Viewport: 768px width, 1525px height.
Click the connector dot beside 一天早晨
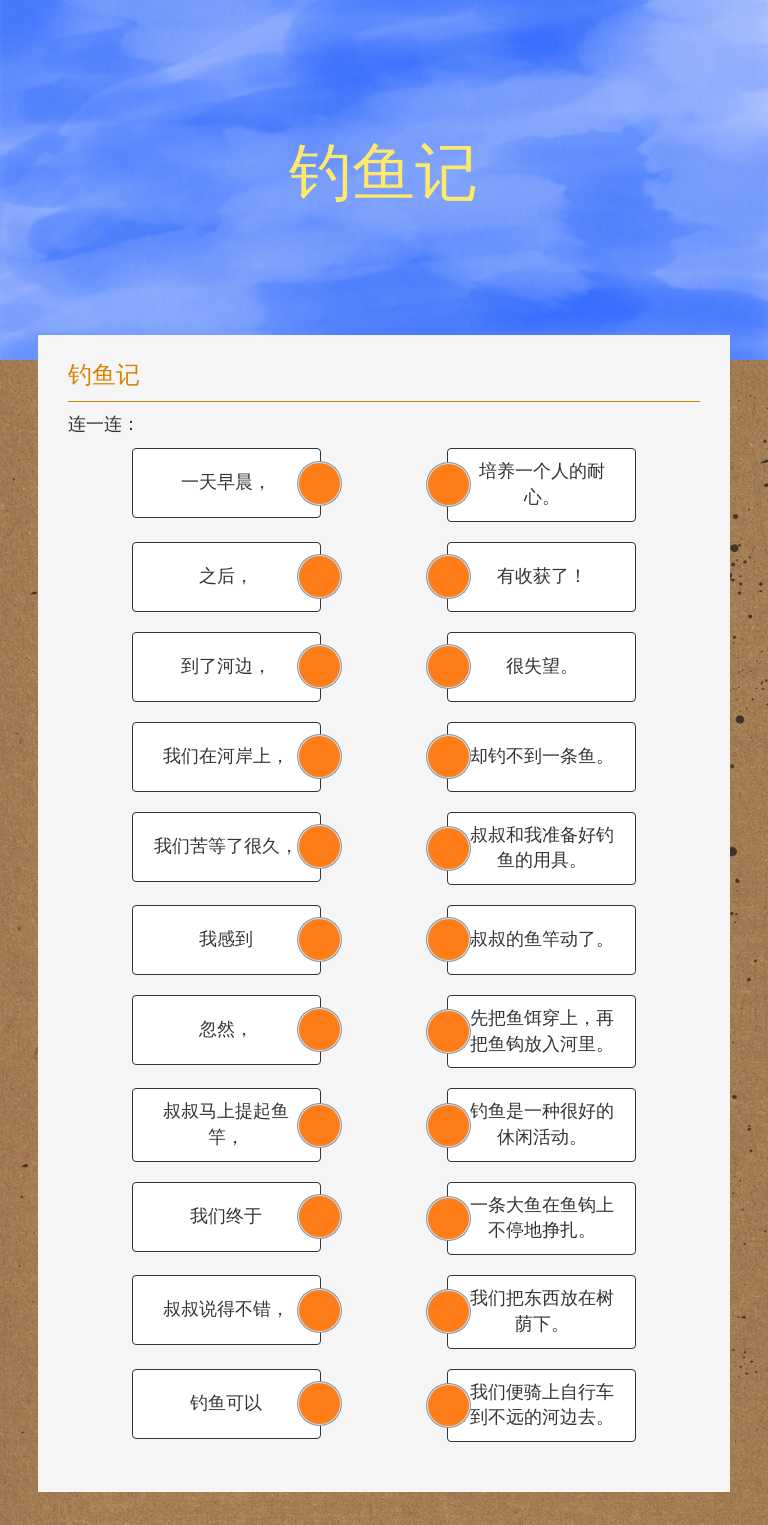tap(319, 483)
